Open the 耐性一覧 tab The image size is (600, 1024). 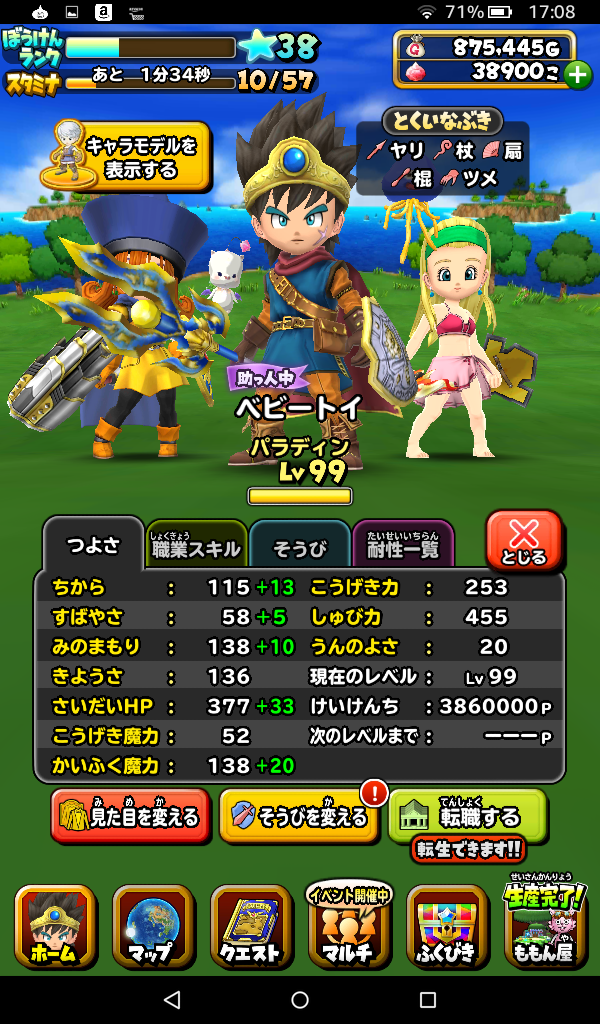pyautogui.click(x=403, y=546)
